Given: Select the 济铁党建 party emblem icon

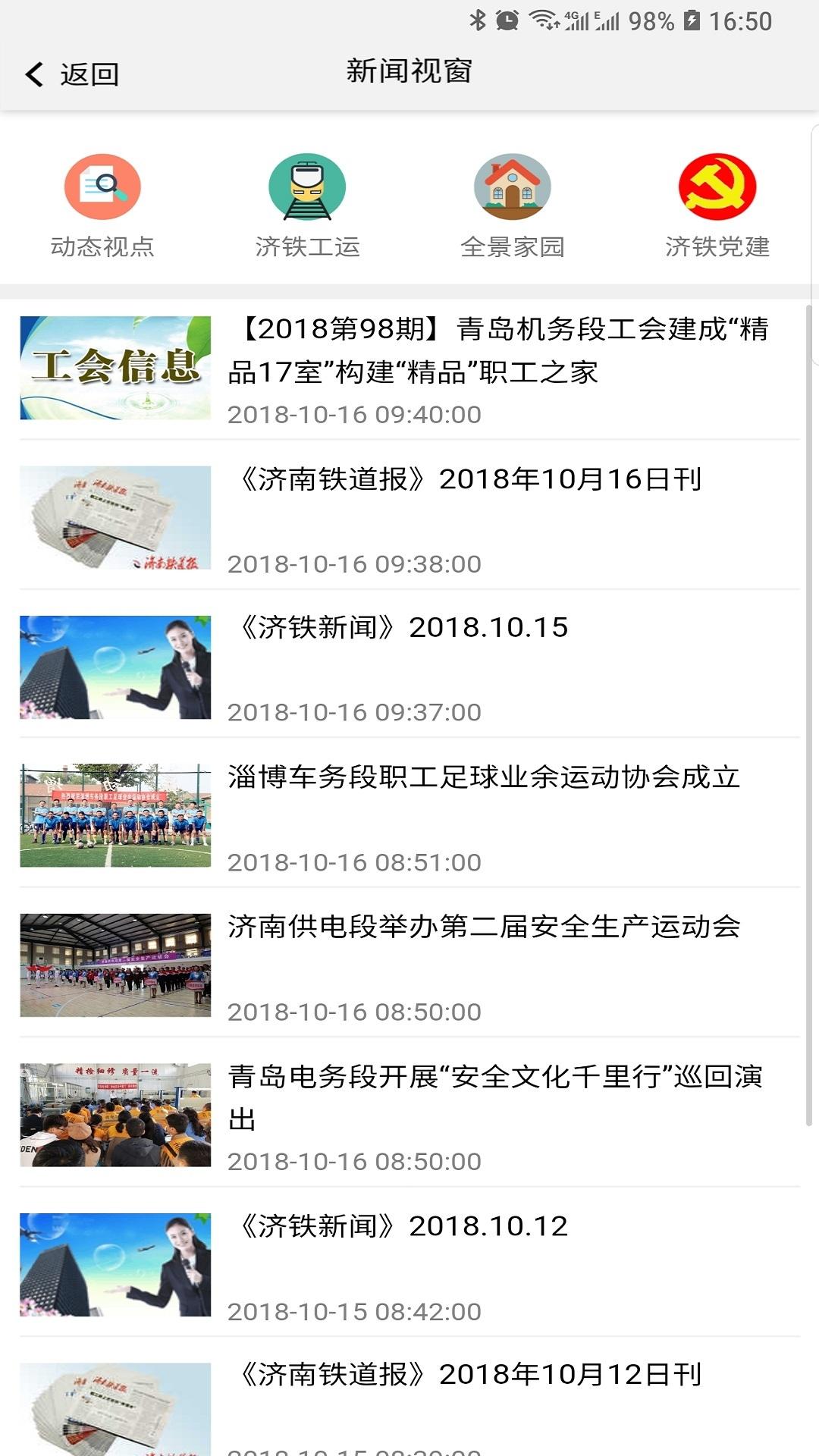Looking at the screenshot, I should [717, 188].
